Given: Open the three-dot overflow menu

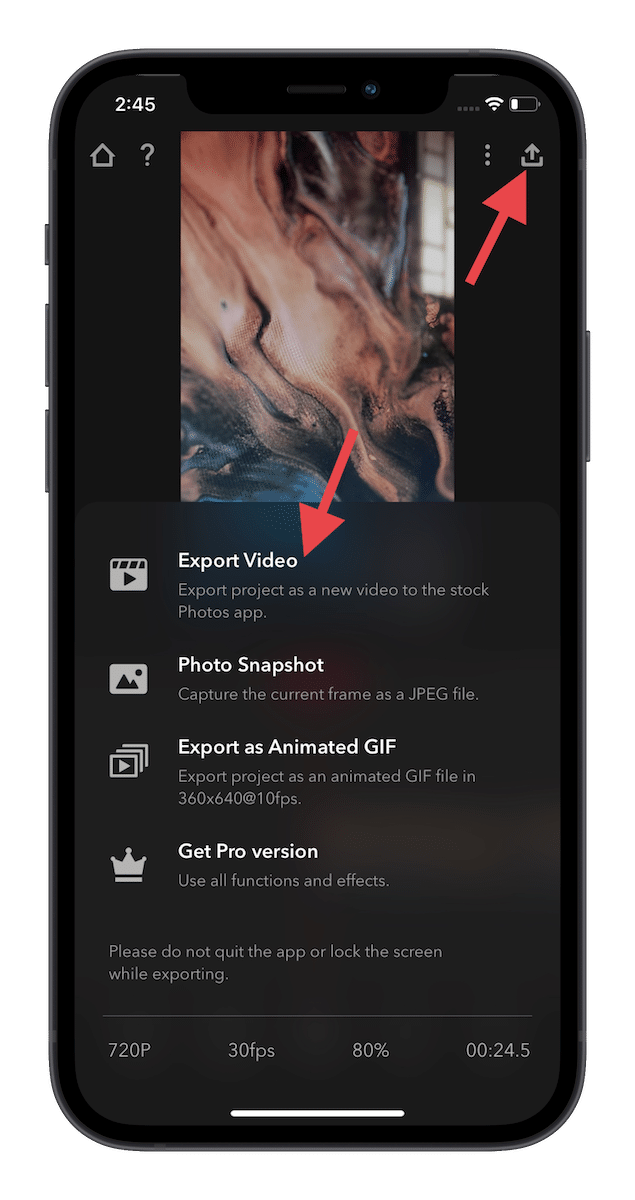Looking at the screenshot, I should [x=487, y=155].
